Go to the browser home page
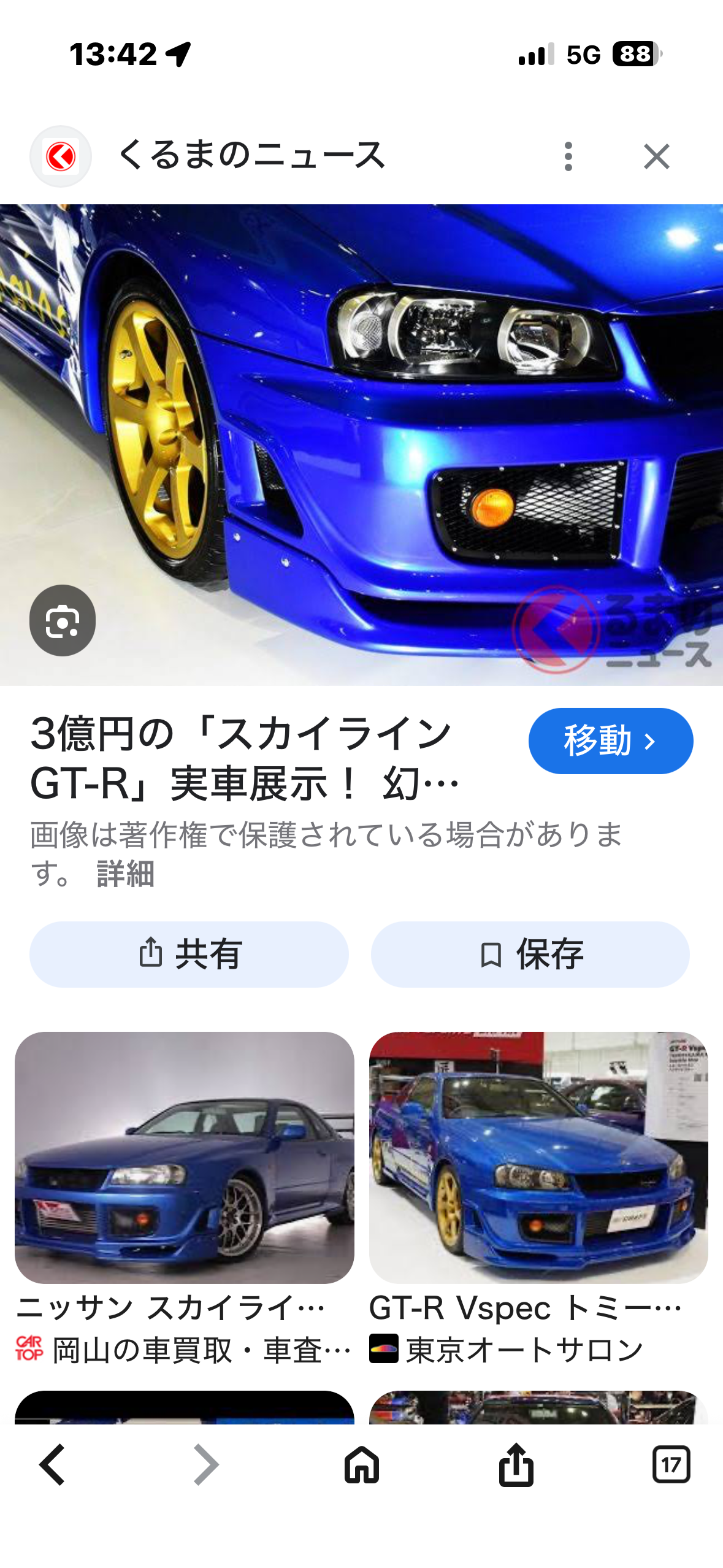The image size is (723, 1568). click(x=362, y=1465)
